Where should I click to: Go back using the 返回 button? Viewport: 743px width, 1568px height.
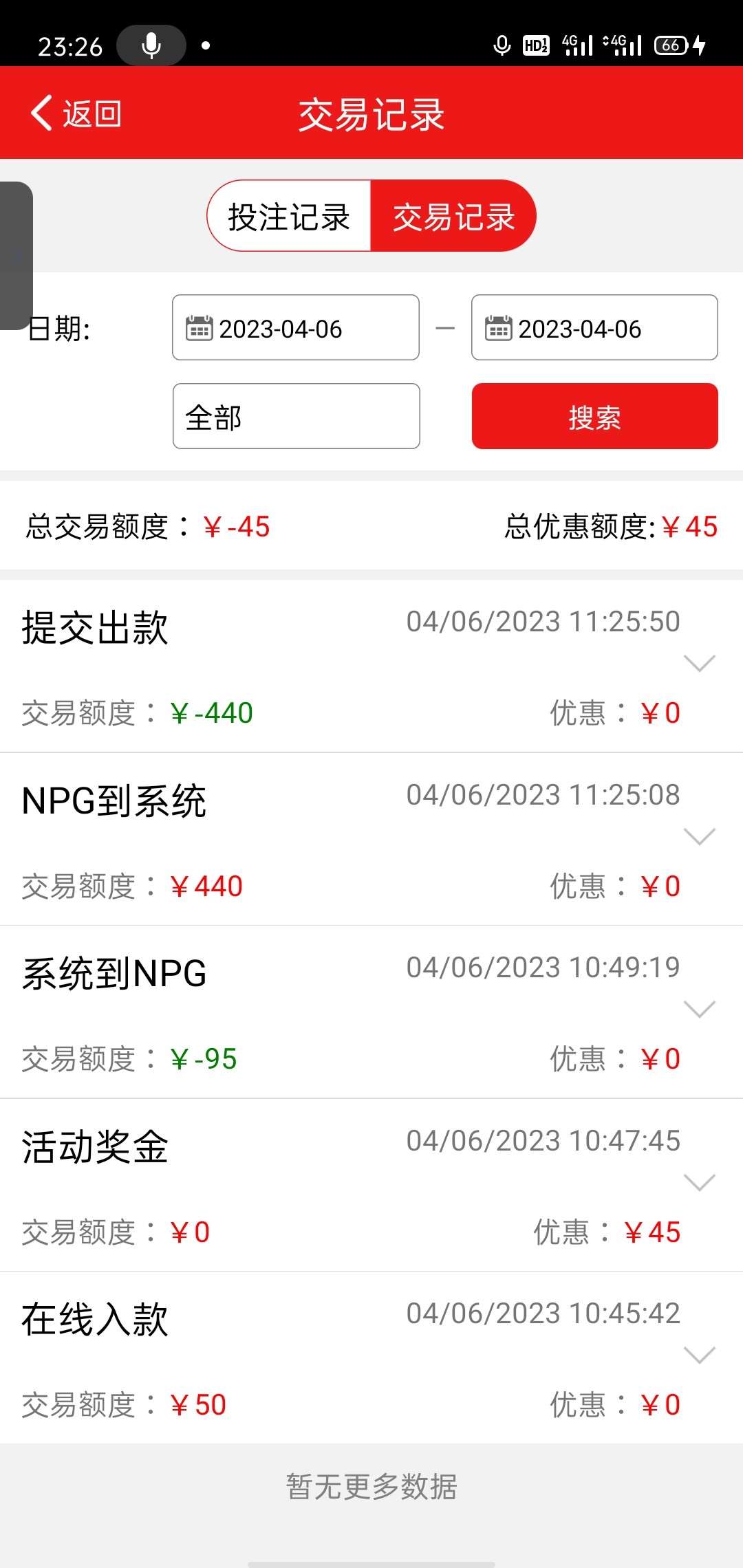(76, 113)
